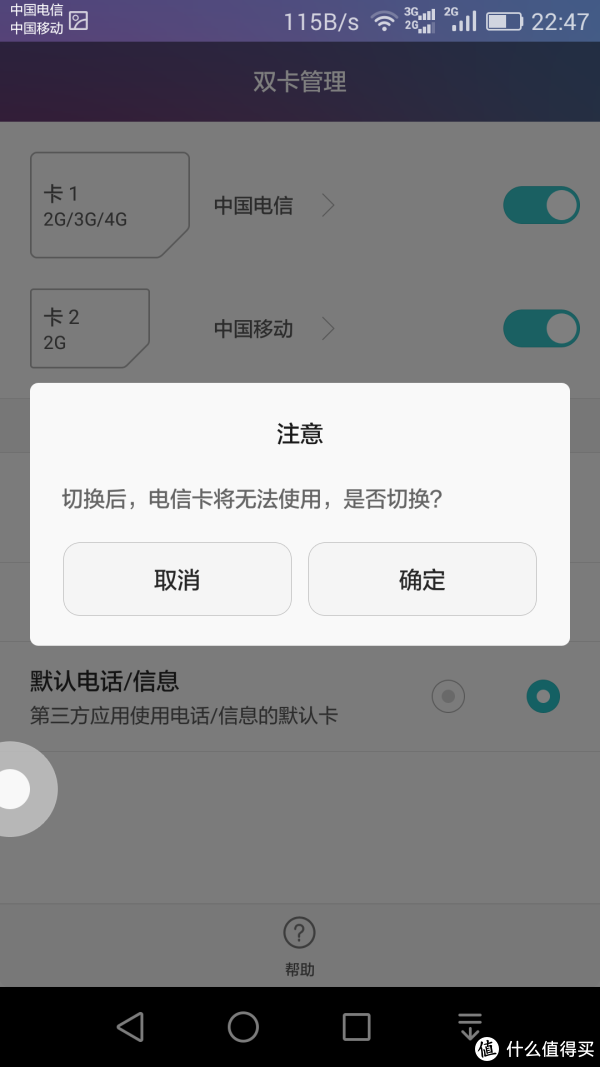Select the teal 默认电话/信息 radio button
This screenshot has height=1067, width=600.
(x=543, y=696)
